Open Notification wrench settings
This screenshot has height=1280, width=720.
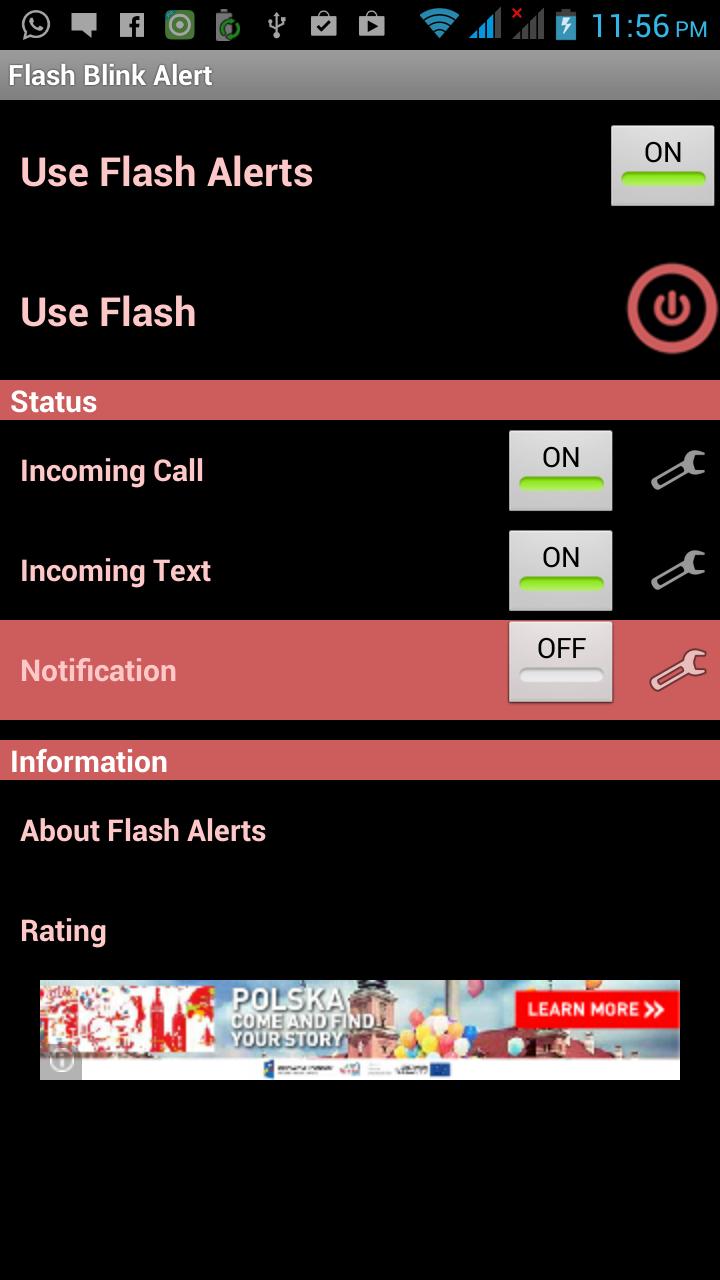[x=678, y=670]
